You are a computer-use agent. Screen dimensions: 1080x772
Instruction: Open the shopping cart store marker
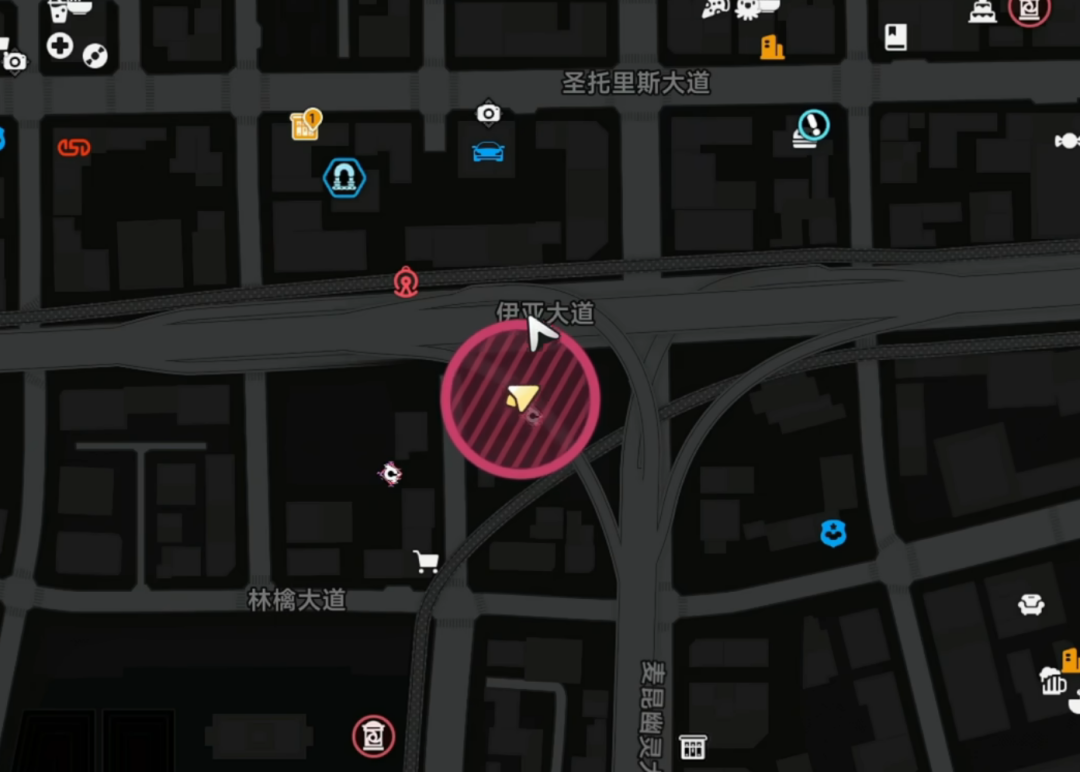point(426,561)
